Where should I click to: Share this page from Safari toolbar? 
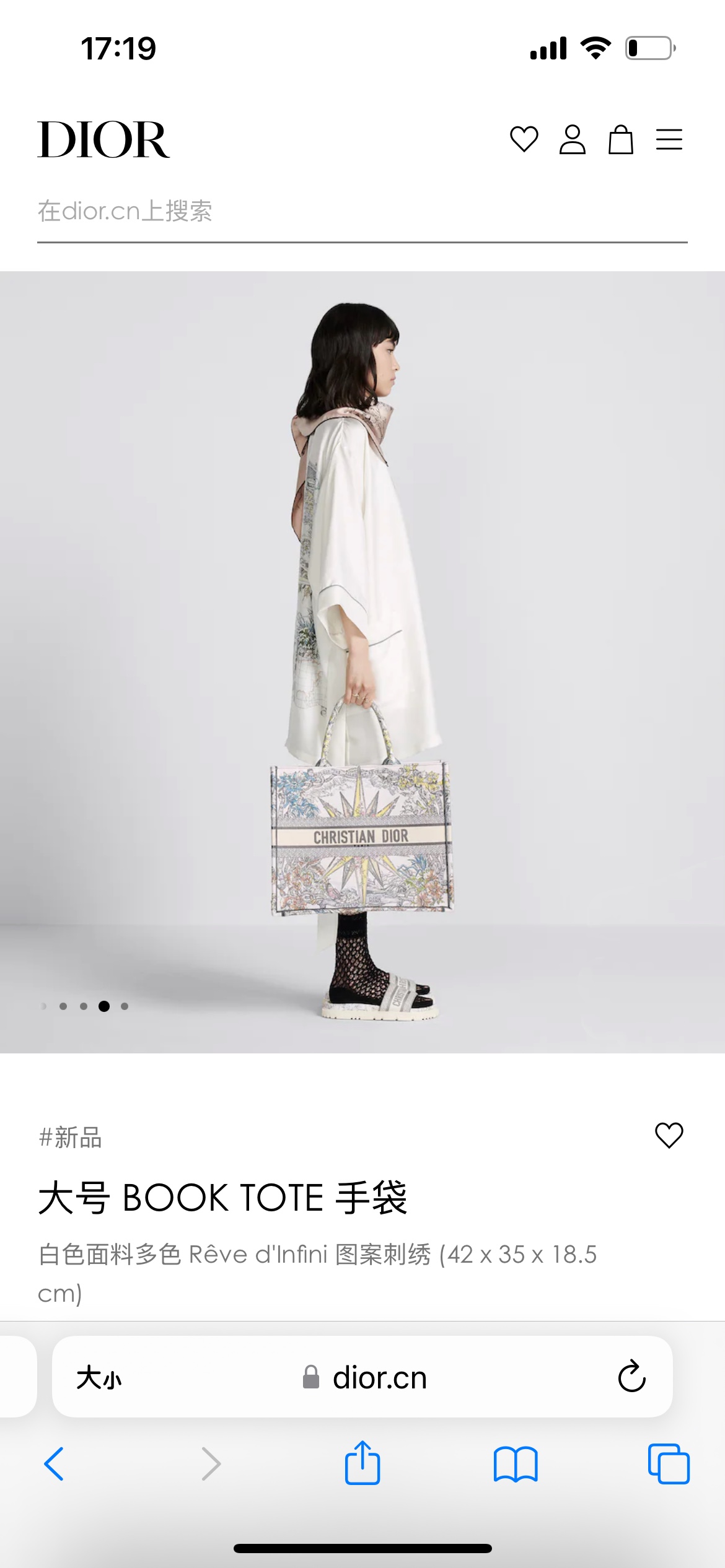click(362, 1463)
